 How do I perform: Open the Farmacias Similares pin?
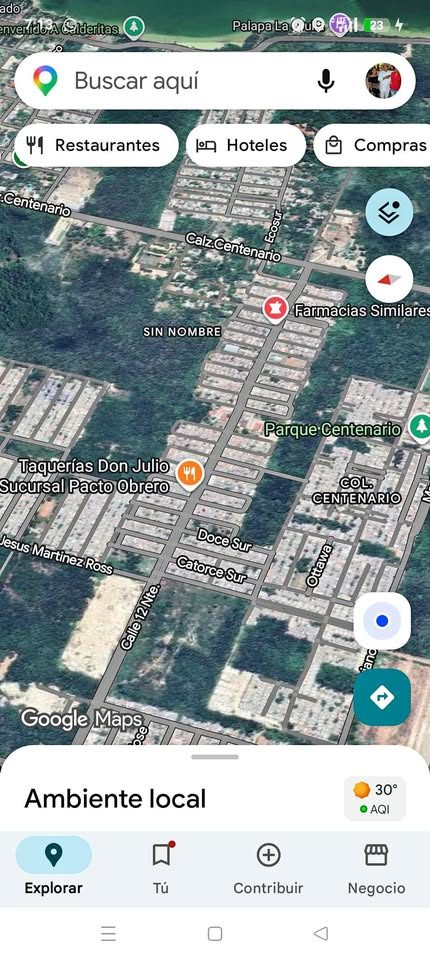(x=276, y=310)
